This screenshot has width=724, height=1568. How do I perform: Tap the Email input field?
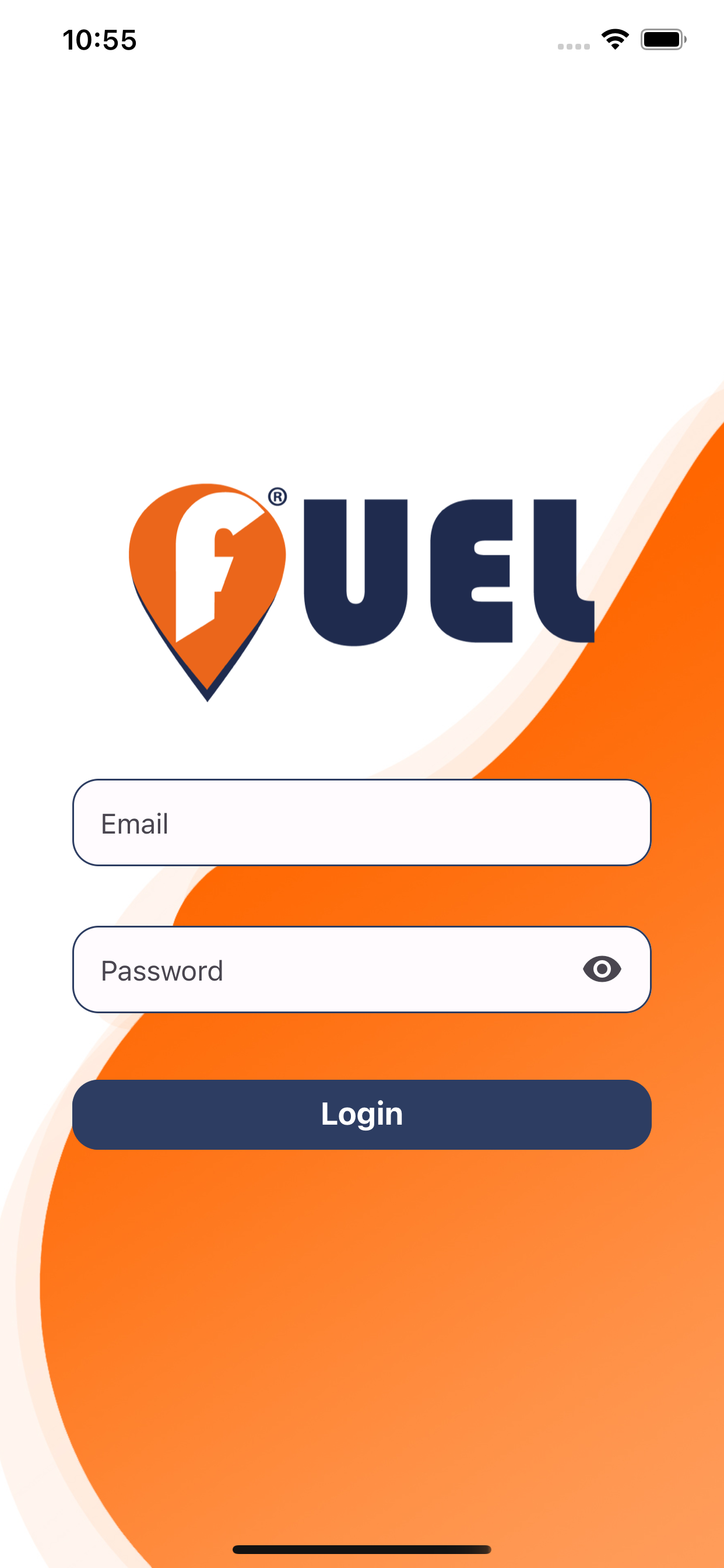pos(361,822)
